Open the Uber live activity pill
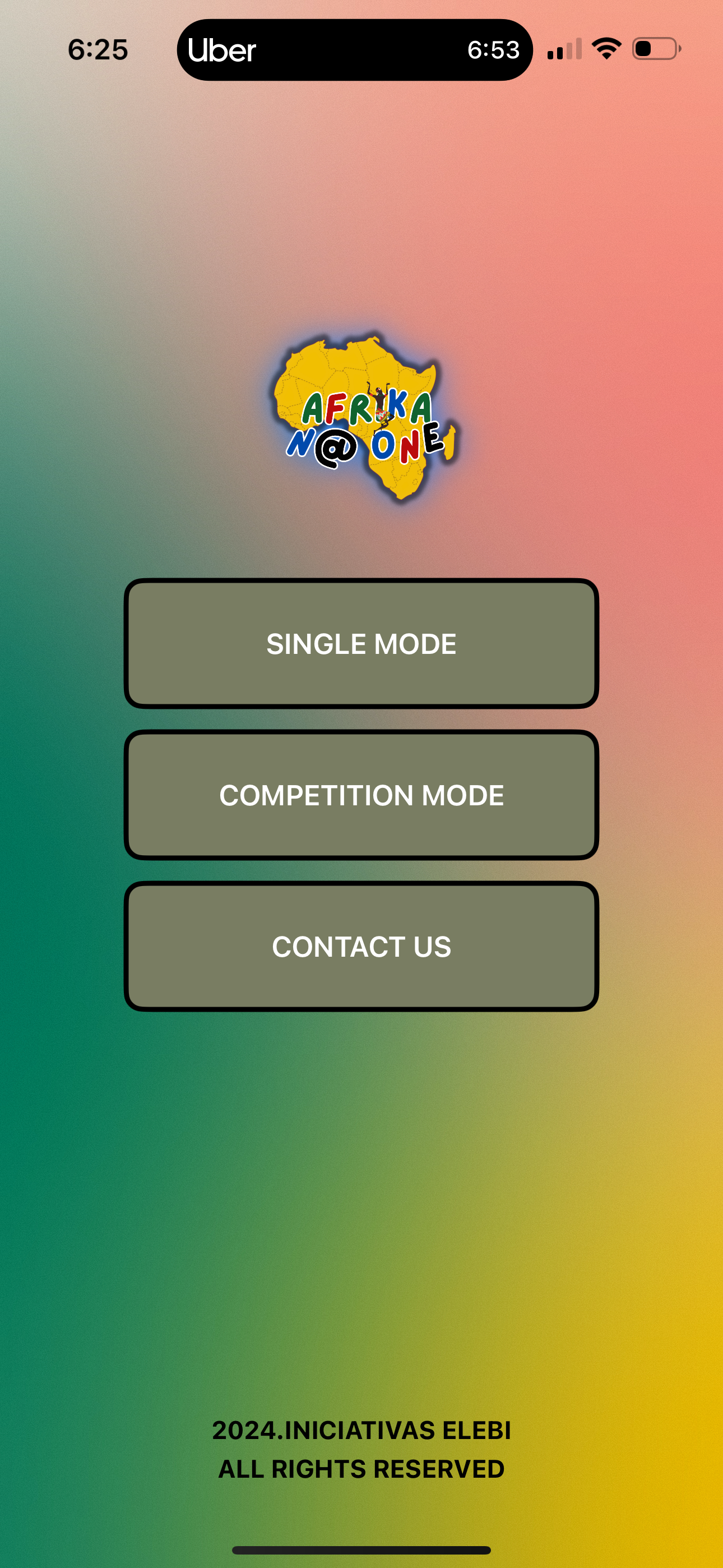The width and height of the screenshot is (723, 1568). 354,50
